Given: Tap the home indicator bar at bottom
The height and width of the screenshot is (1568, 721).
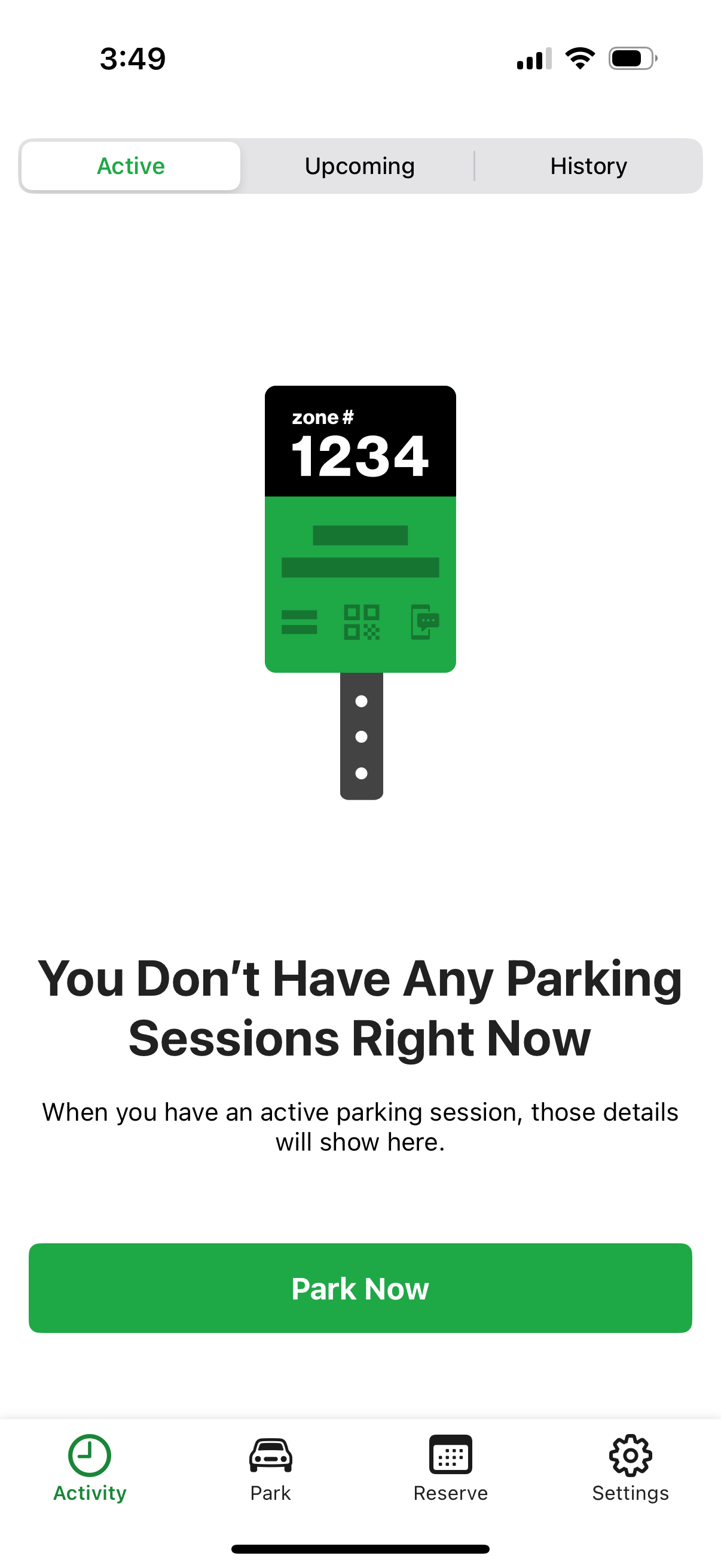Looking at the screenshot, I should coord(360,1548).
